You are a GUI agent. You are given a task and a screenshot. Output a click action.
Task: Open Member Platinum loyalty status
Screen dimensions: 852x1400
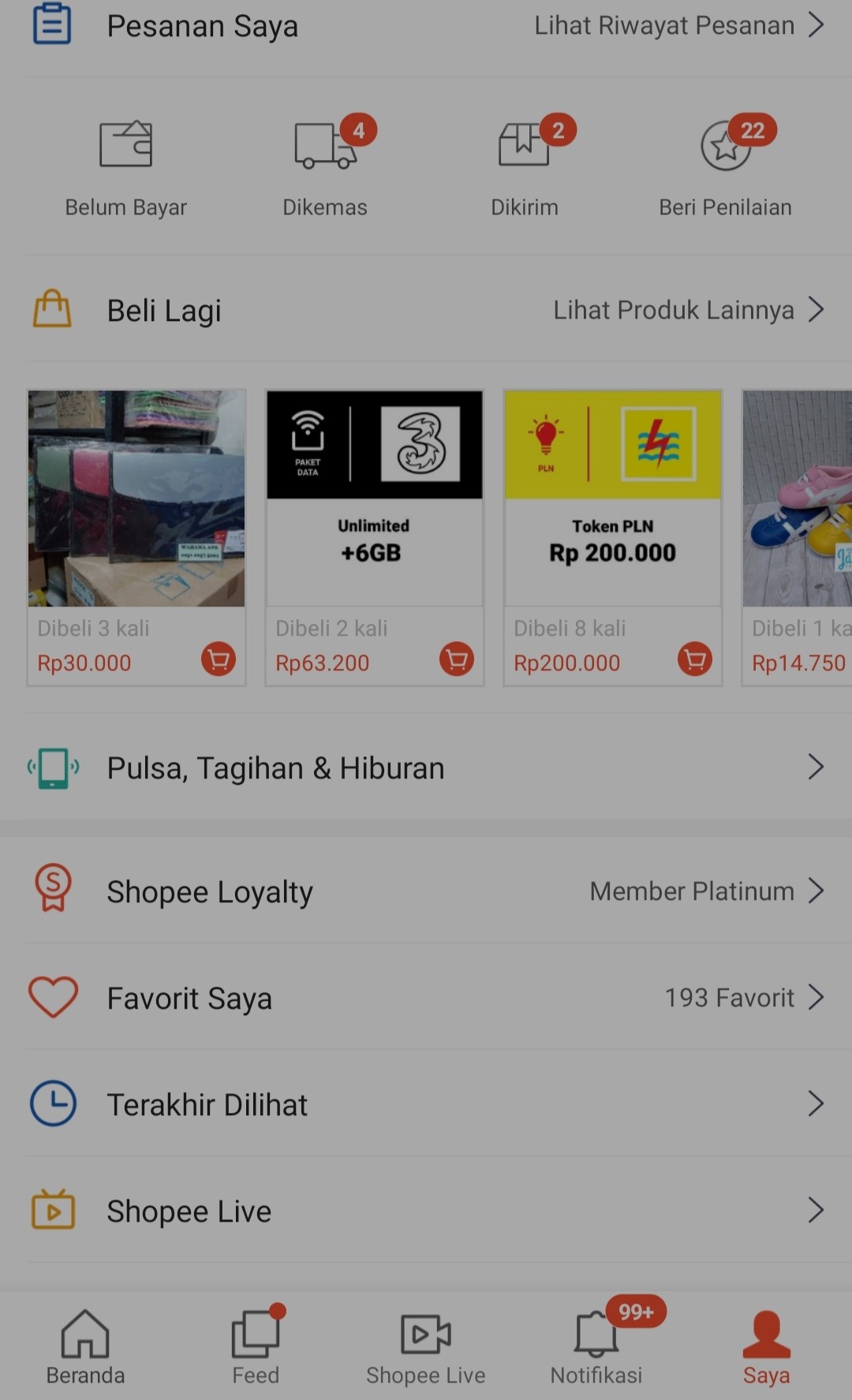point(690,890)
